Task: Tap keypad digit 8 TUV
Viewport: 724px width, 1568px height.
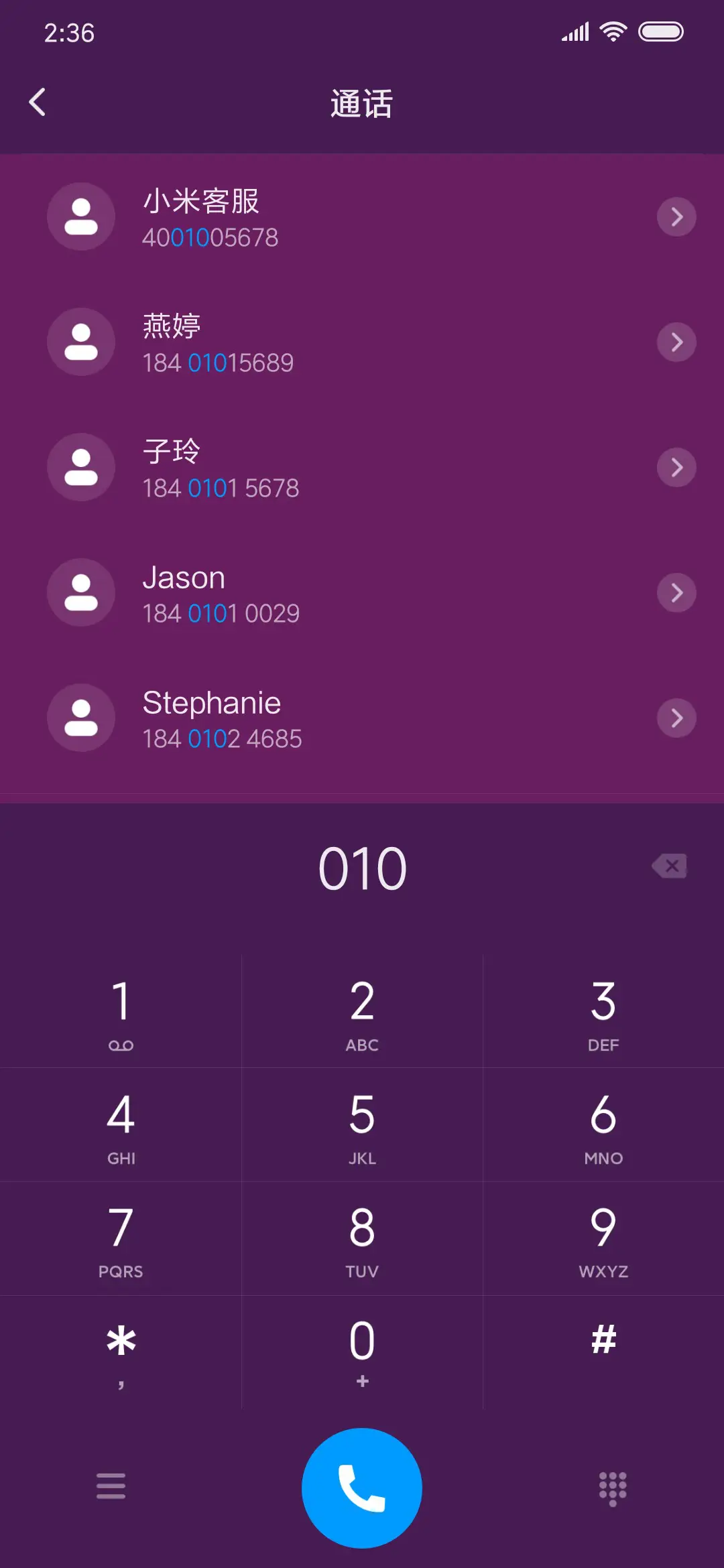Action: (x=362, y=1238)
